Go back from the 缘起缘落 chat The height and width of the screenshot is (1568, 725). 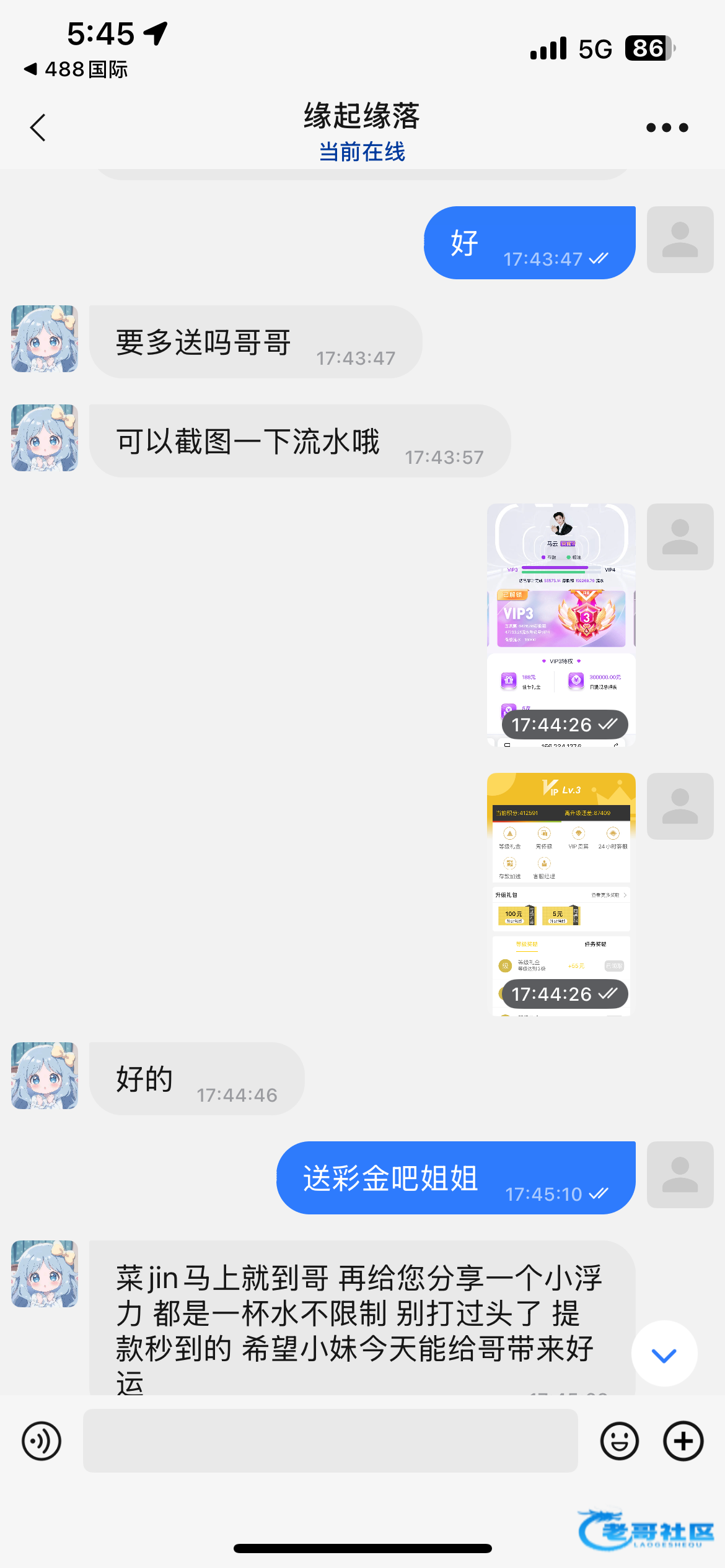tap(38, 128)
